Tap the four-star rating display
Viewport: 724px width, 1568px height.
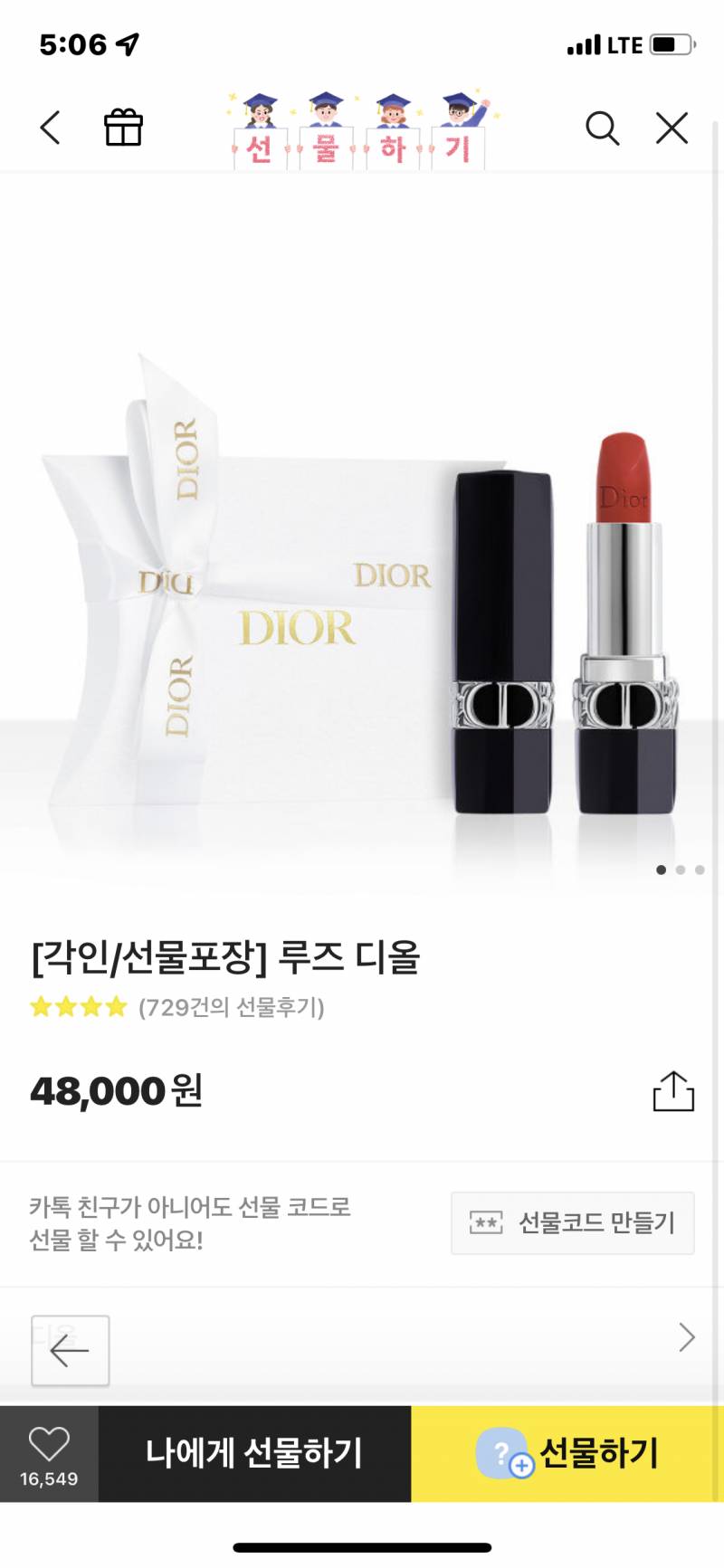pos(79,1006)
